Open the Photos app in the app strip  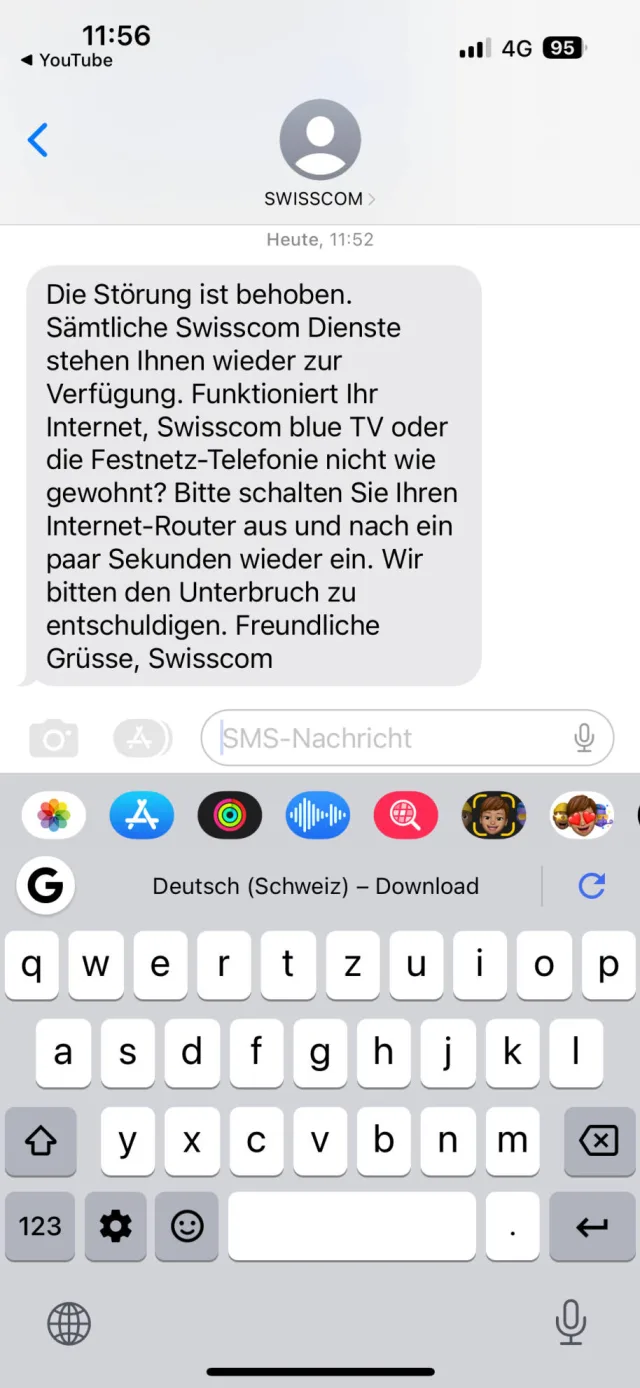coord(54,815)
